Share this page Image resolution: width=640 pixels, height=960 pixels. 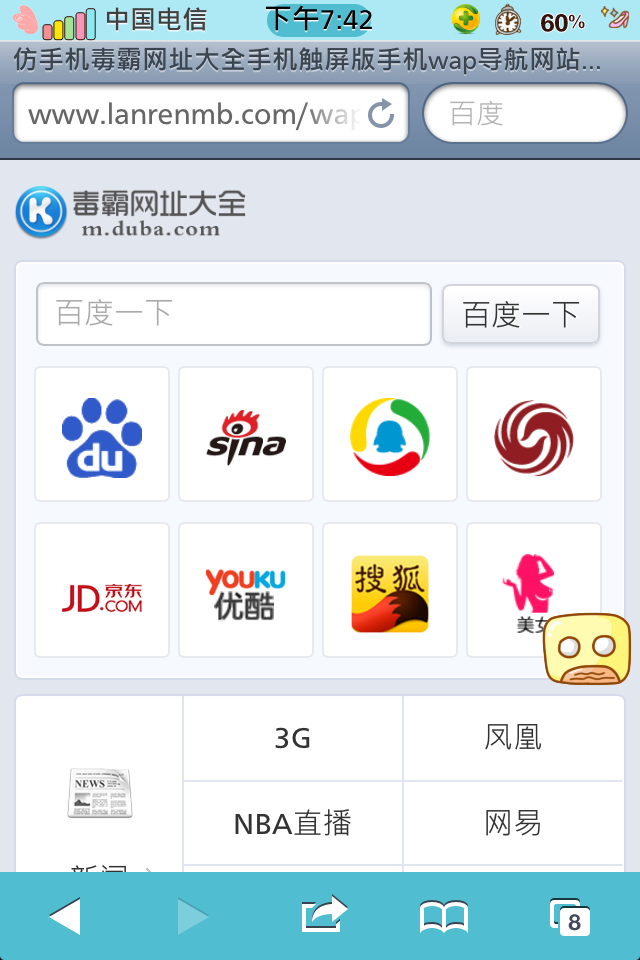(324, 915)
